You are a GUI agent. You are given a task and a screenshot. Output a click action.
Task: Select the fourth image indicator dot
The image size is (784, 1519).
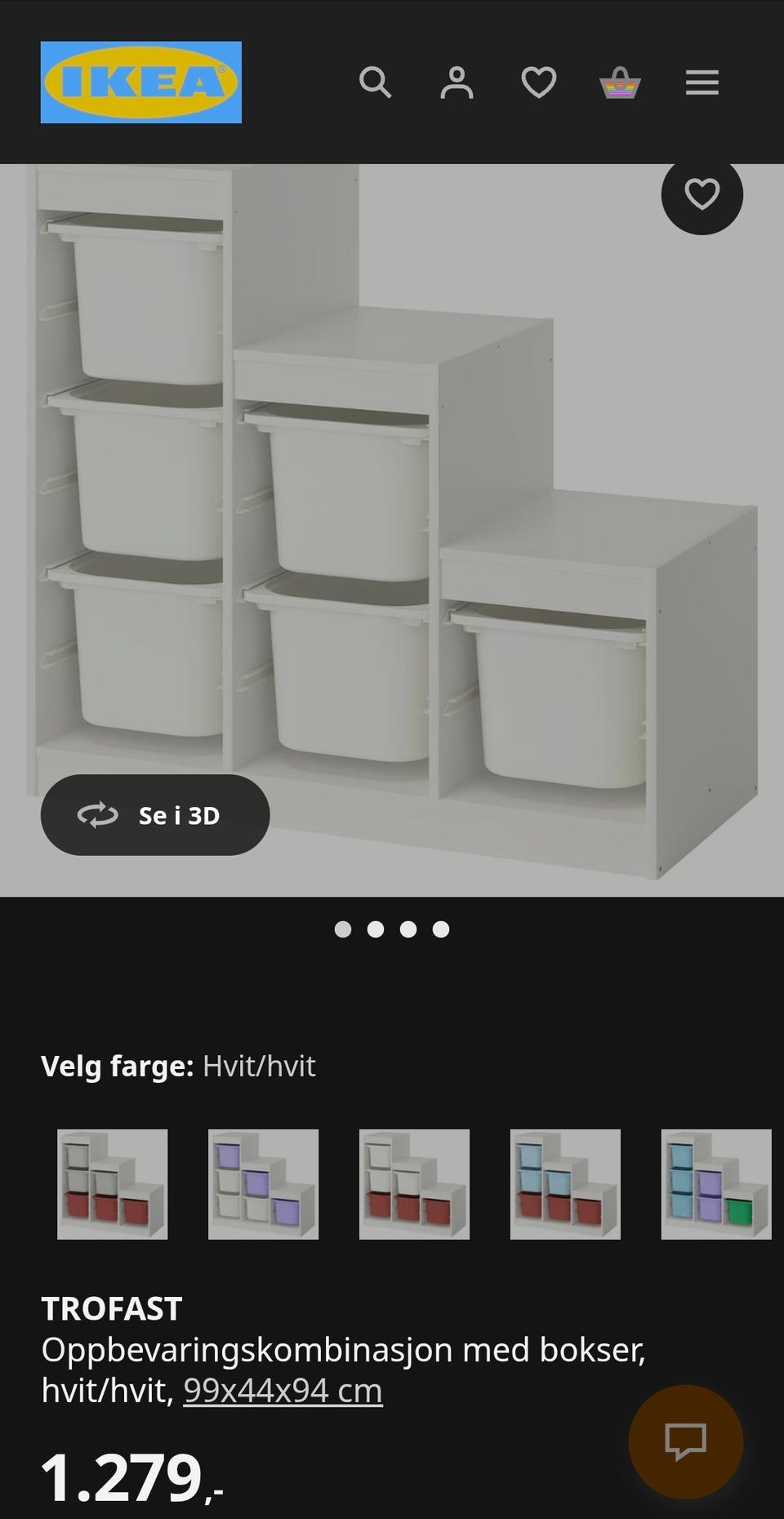(441, 929)
